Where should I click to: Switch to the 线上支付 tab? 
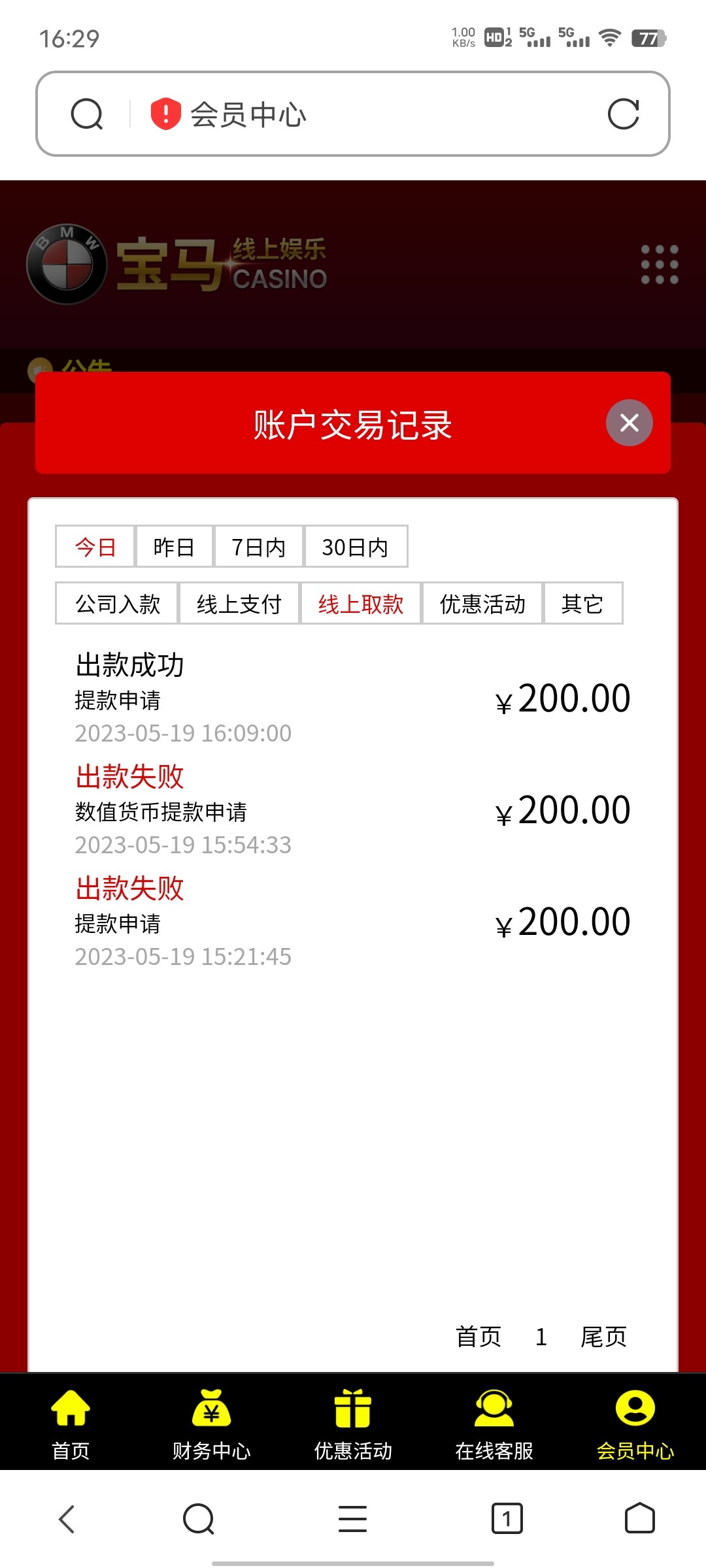239,604
